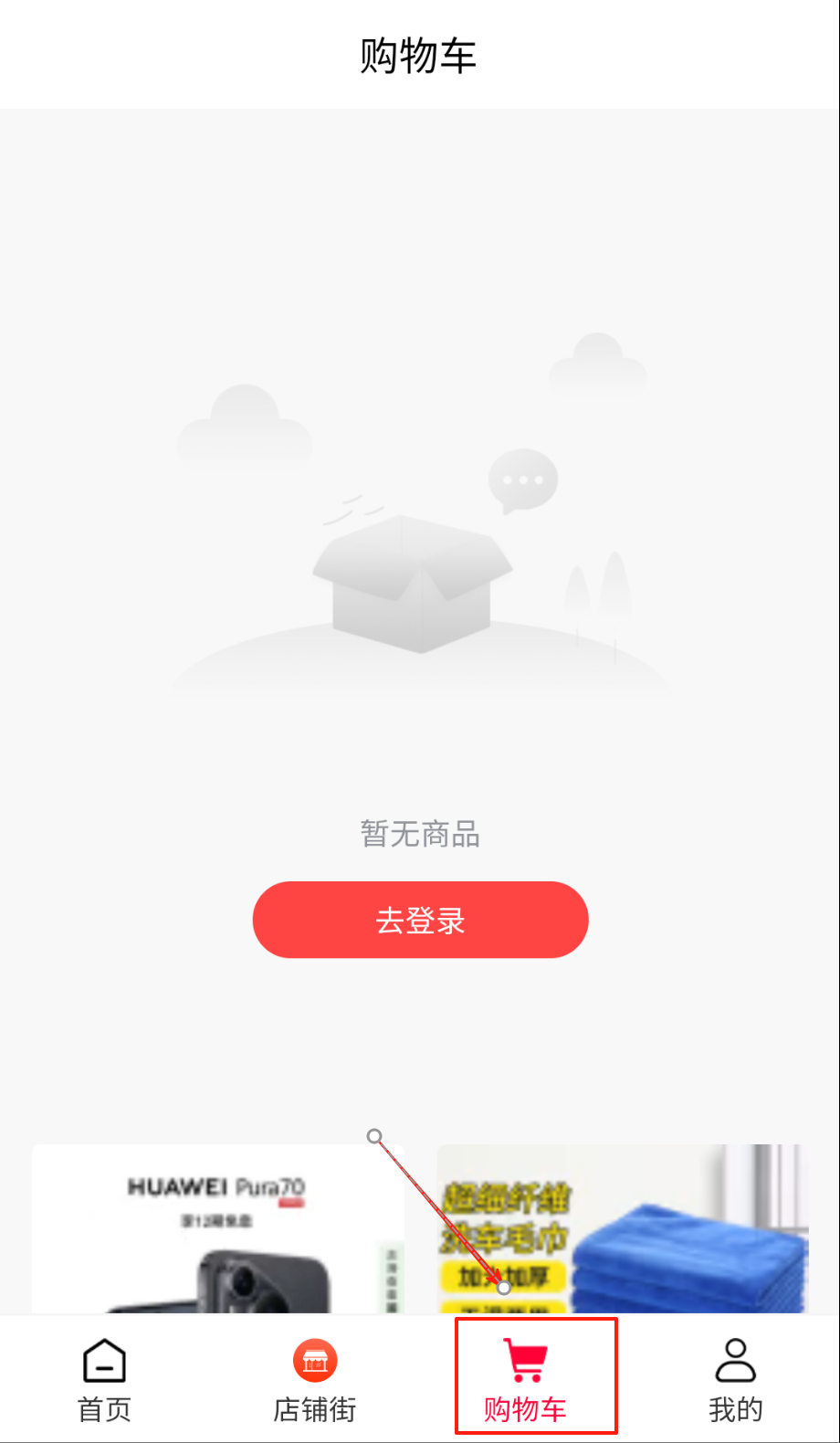Open the HUAWEI Pura70 product card
This screenshot has width=840, height=1443.
[x=217, y=1228]
